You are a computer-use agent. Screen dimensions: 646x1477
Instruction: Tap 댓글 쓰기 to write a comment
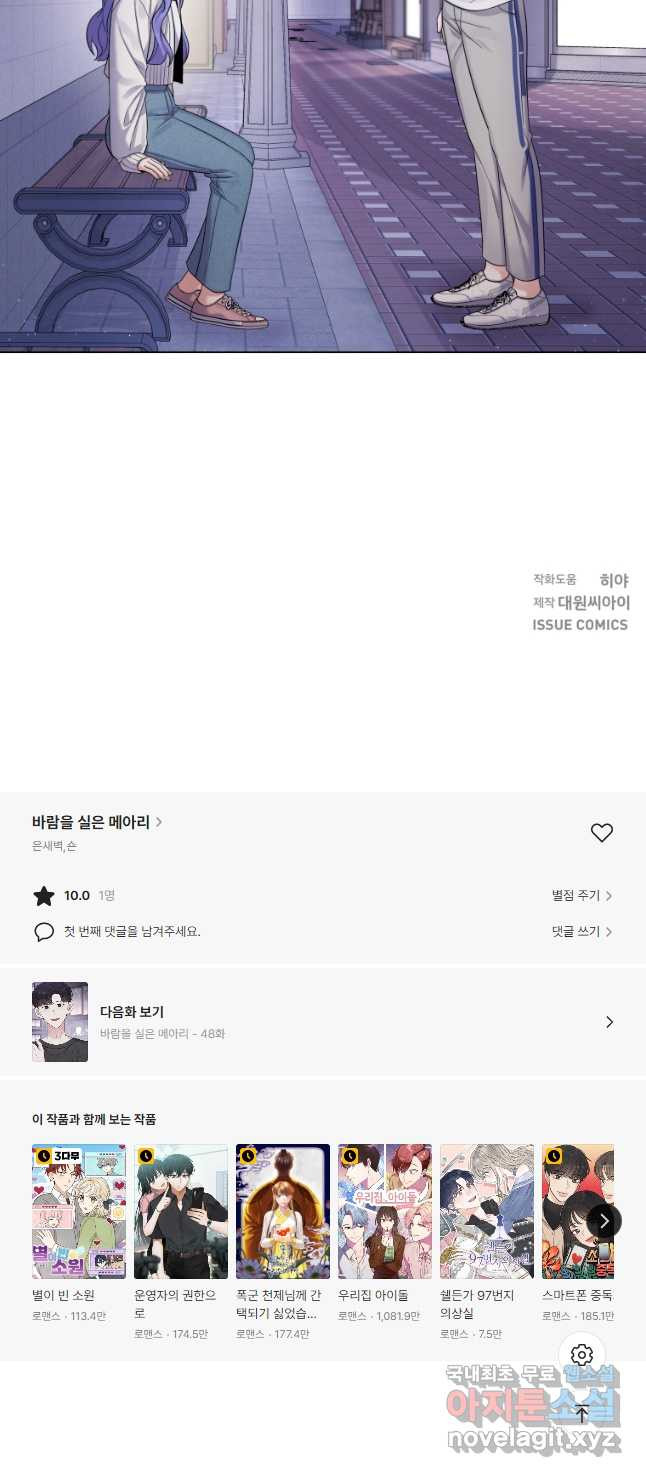click(581, 931)
